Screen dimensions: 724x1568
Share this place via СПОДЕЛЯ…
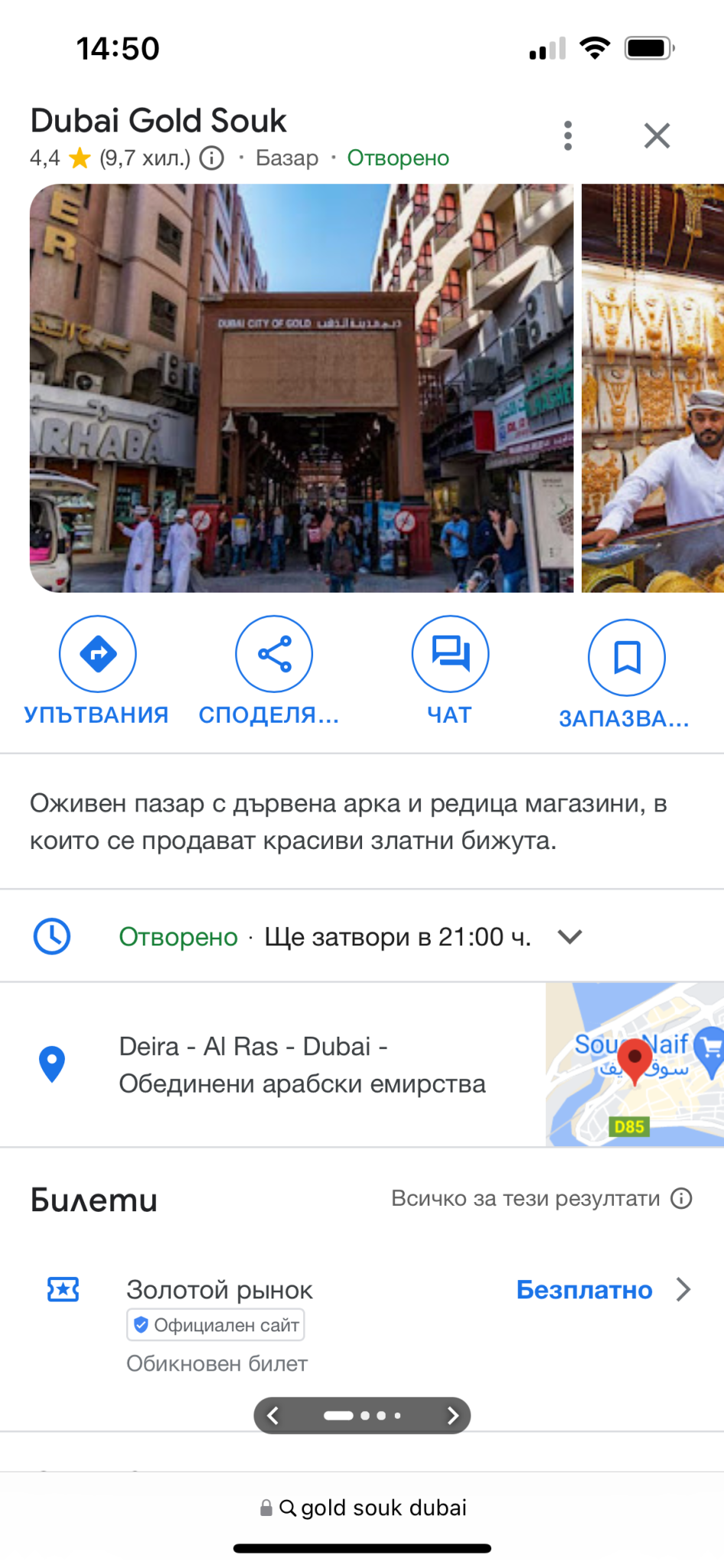point(273,655)
